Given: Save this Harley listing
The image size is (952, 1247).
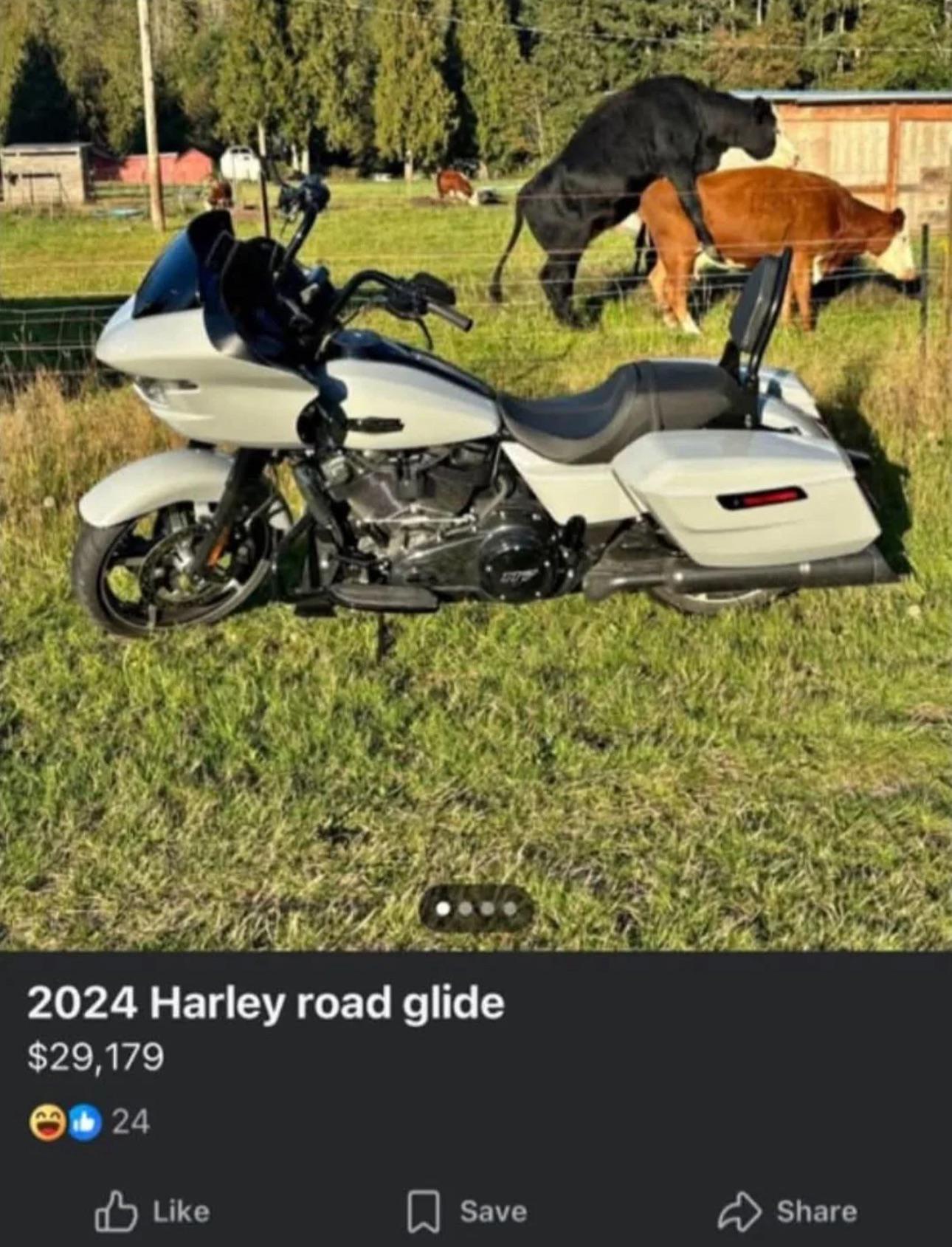Looking at the screenshot, I should point(468,1212).
